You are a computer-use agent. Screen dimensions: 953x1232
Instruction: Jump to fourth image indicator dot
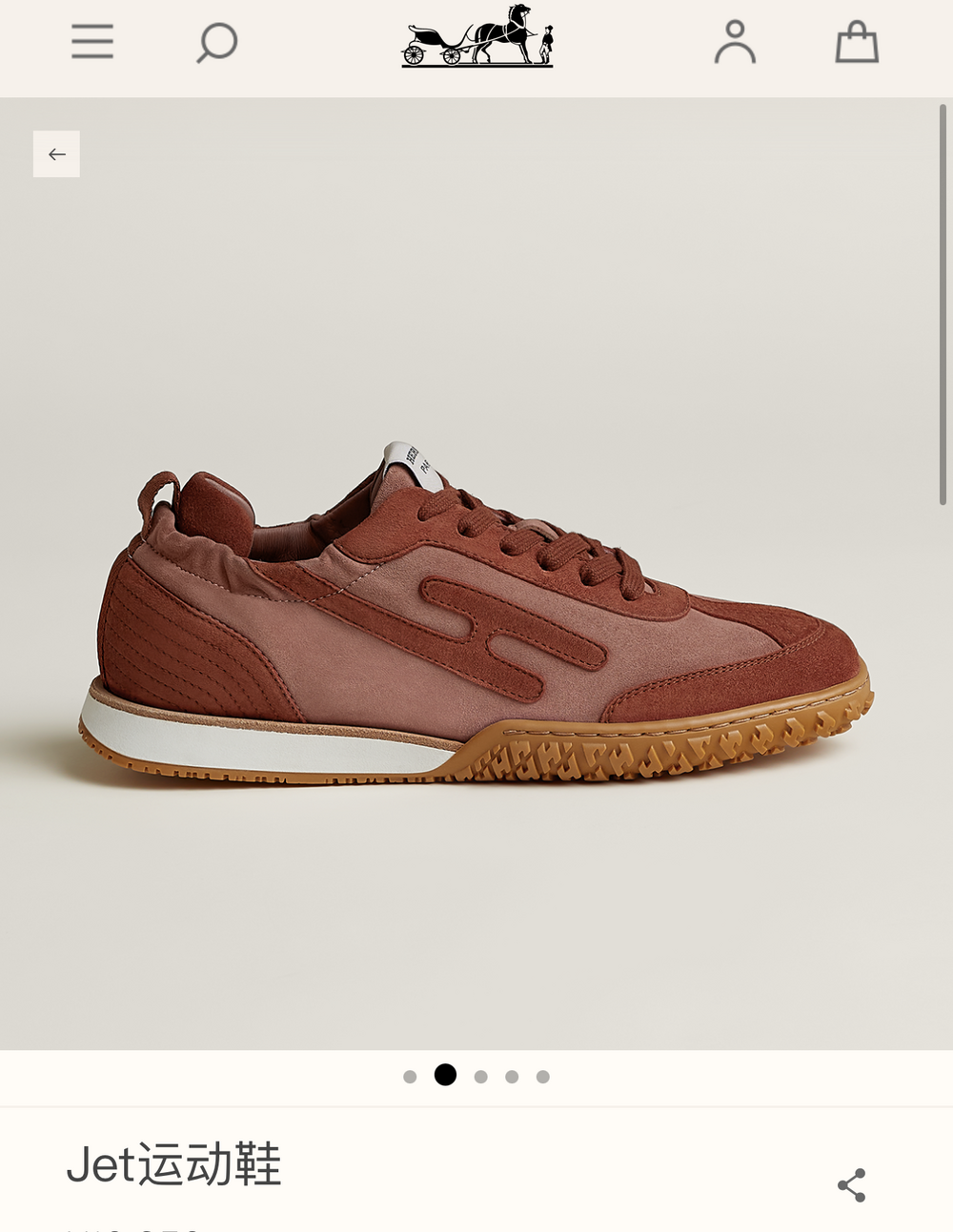click(x=512, y=1077)
